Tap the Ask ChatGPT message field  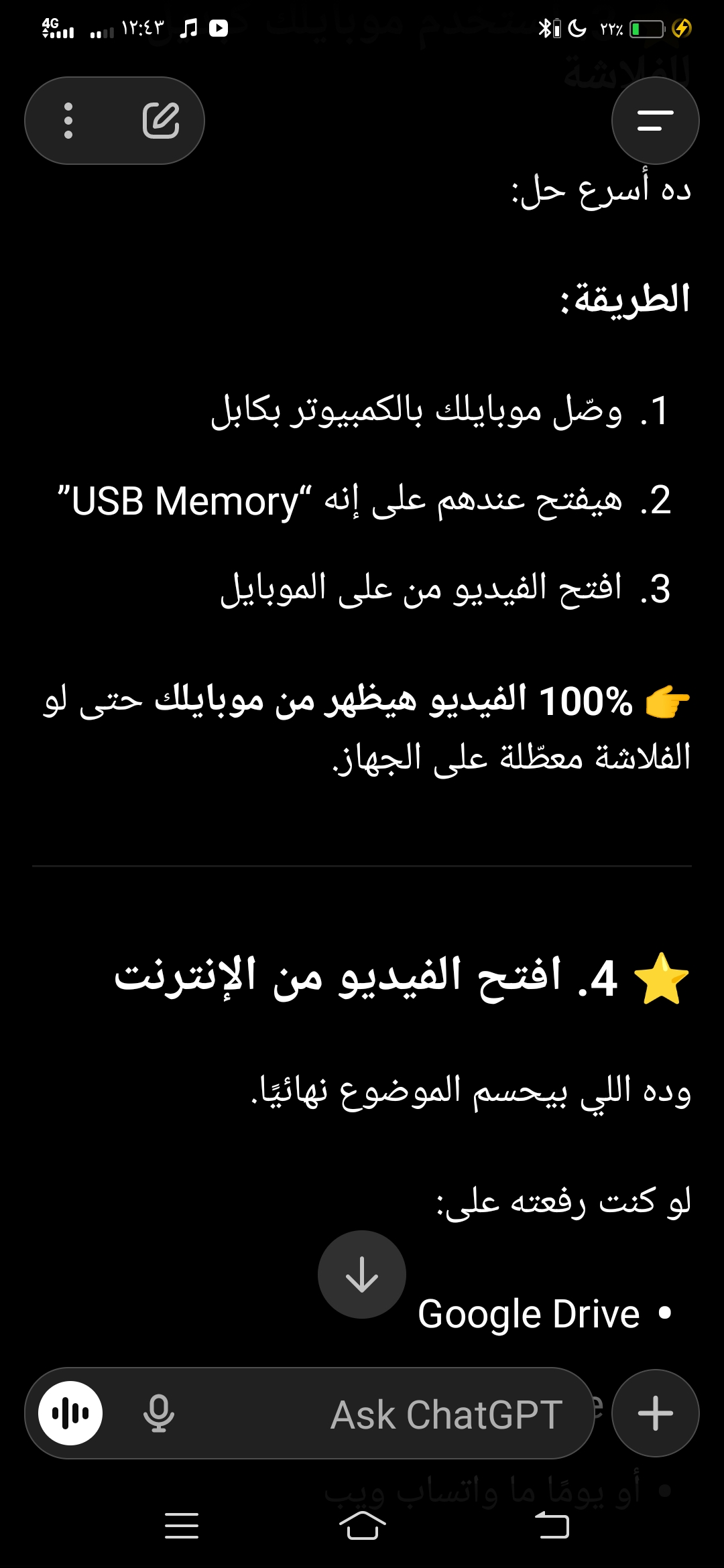click(x=402, y=1414)
